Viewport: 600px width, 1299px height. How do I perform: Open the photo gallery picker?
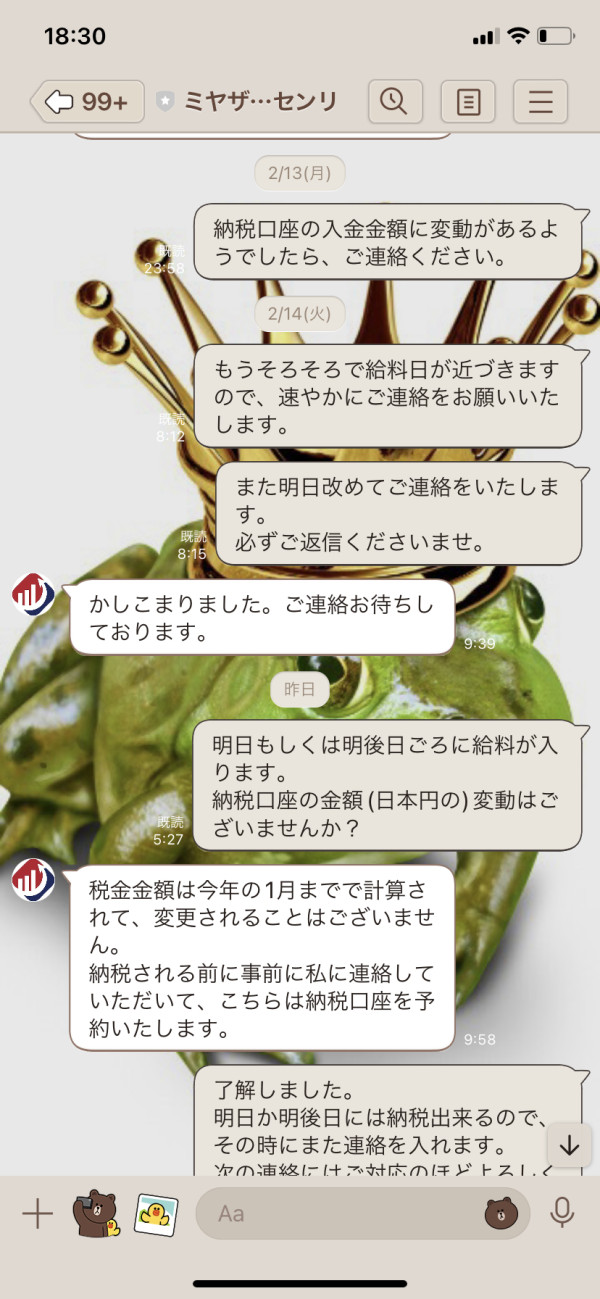point(156,1214)
